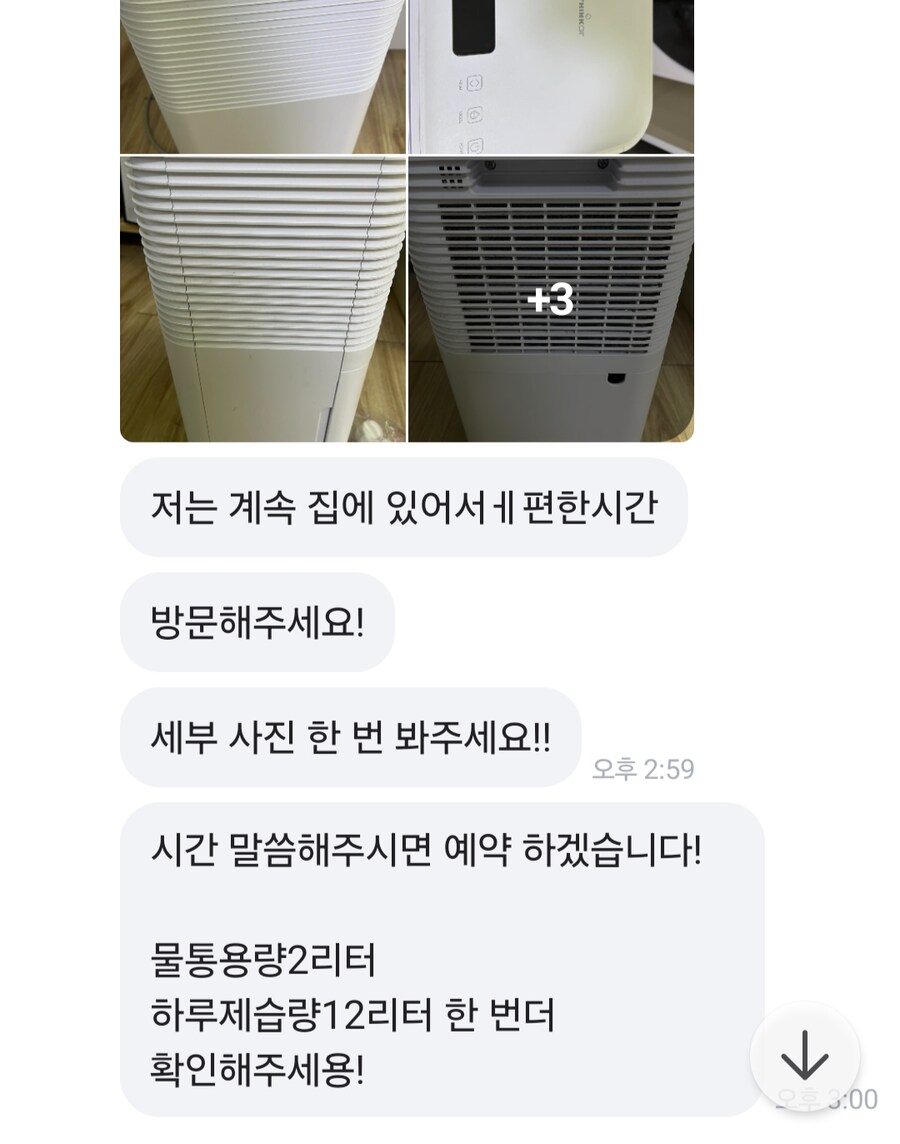Screen dimensions: 900x1144
Task: Select the top-left humidifier photo thumbnail
Action: 260,75
